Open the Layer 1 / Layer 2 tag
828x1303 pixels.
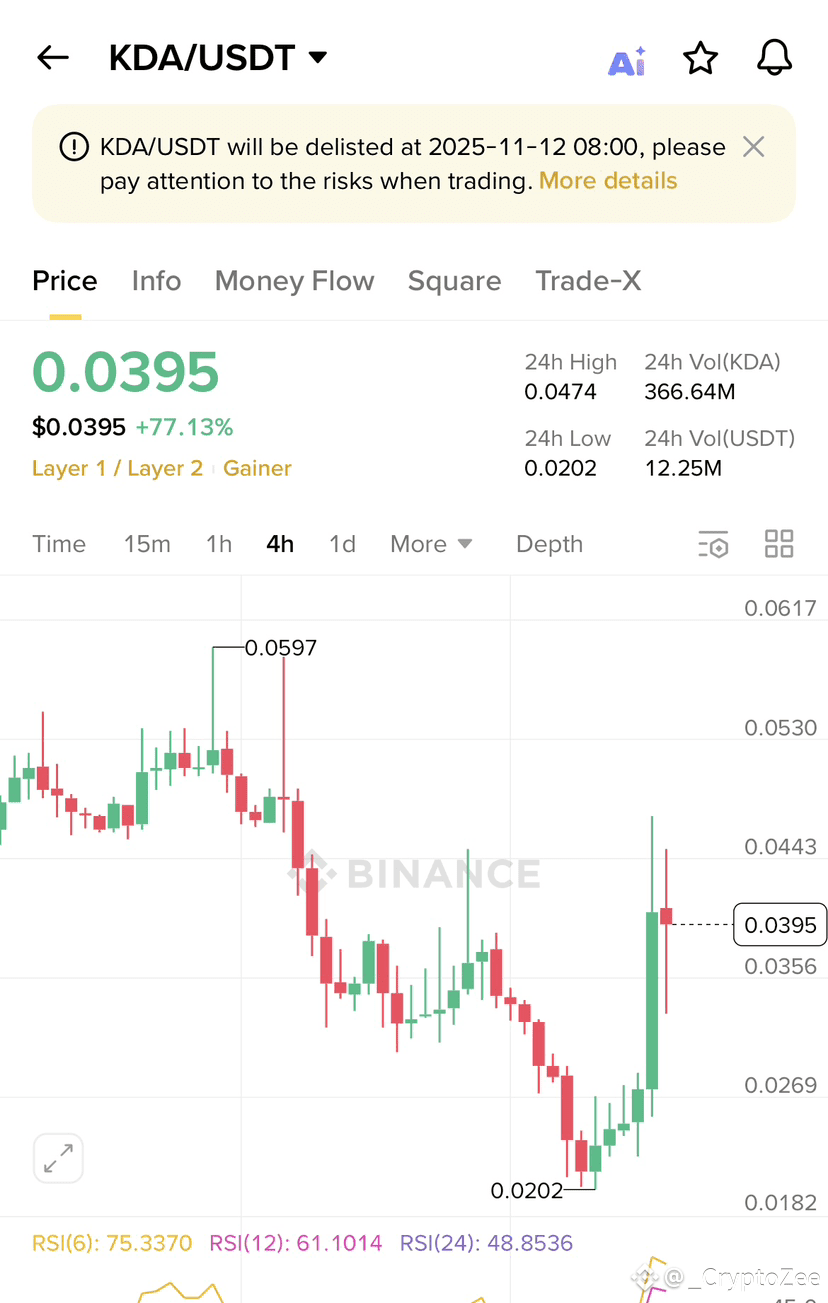pyautogui.click(x=117, y=467)
